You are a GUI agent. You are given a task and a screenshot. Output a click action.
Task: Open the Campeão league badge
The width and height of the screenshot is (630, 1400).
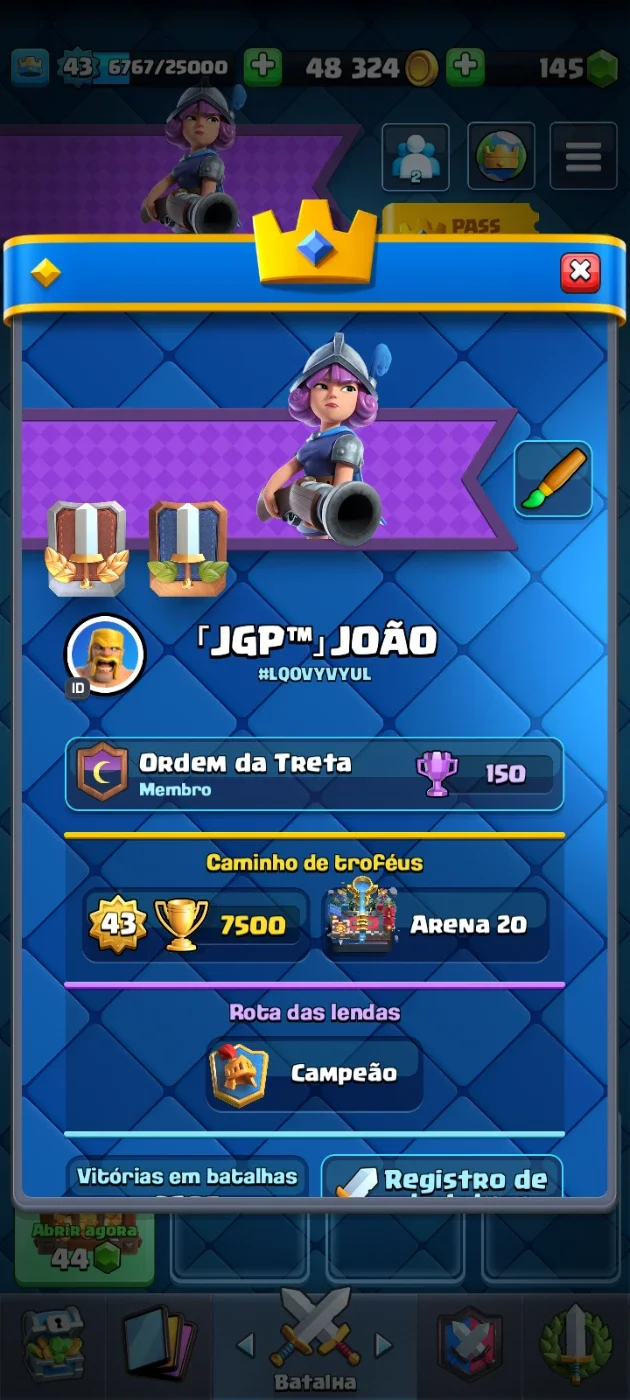(x=314, y=1074)
